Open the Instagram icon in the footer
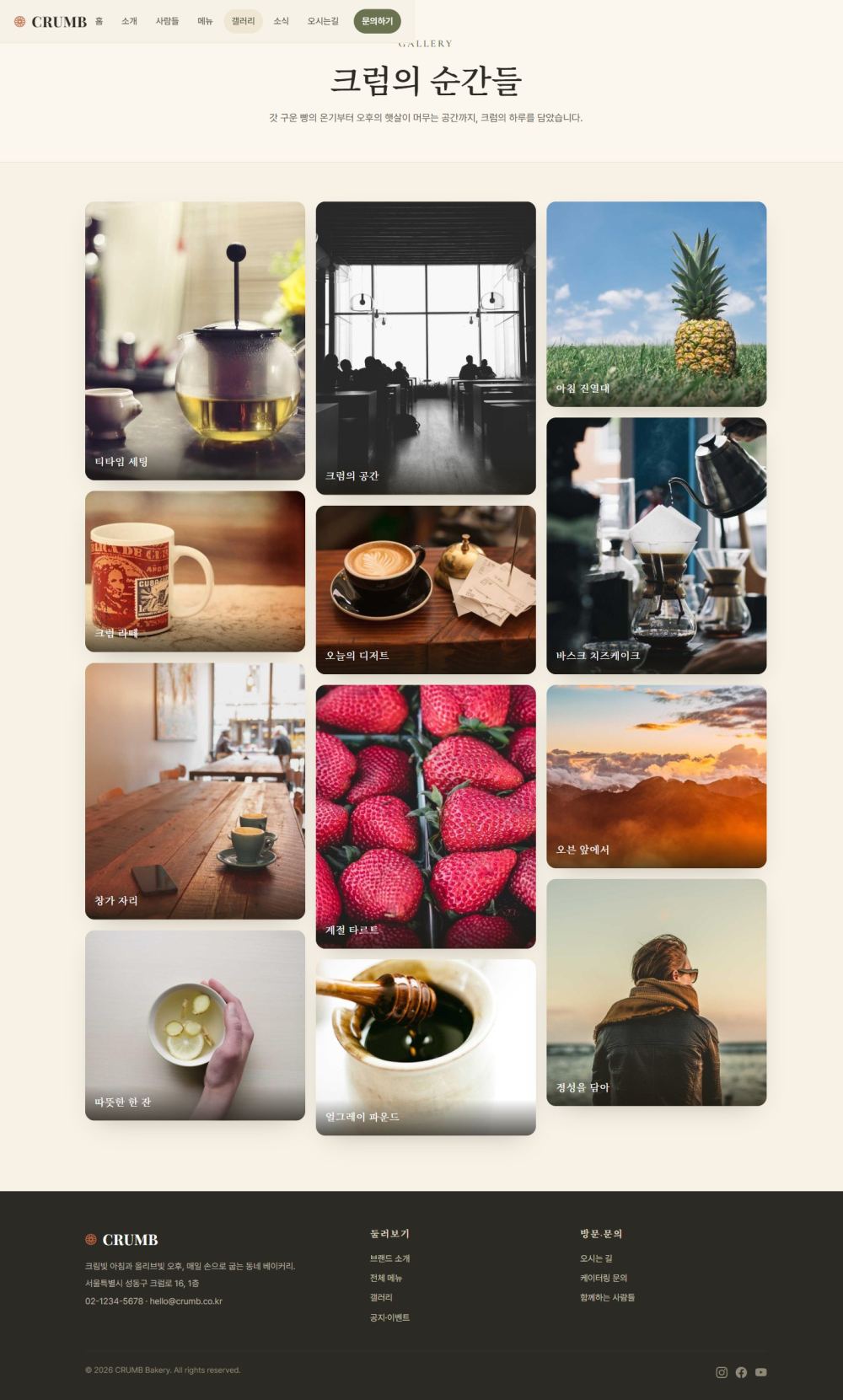The height and width of the screenshot is (1400, 843). [x=722, y=1372]
